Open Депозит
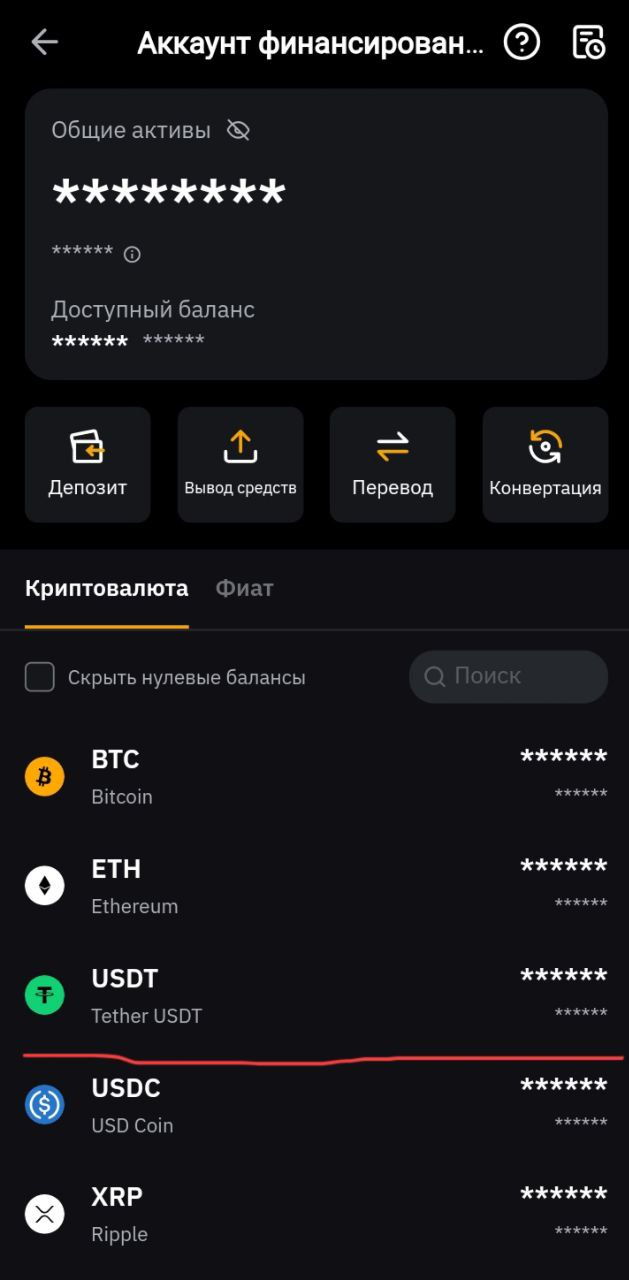The height and width of the screenshot is (1280, 629). (x=88, y=464)
